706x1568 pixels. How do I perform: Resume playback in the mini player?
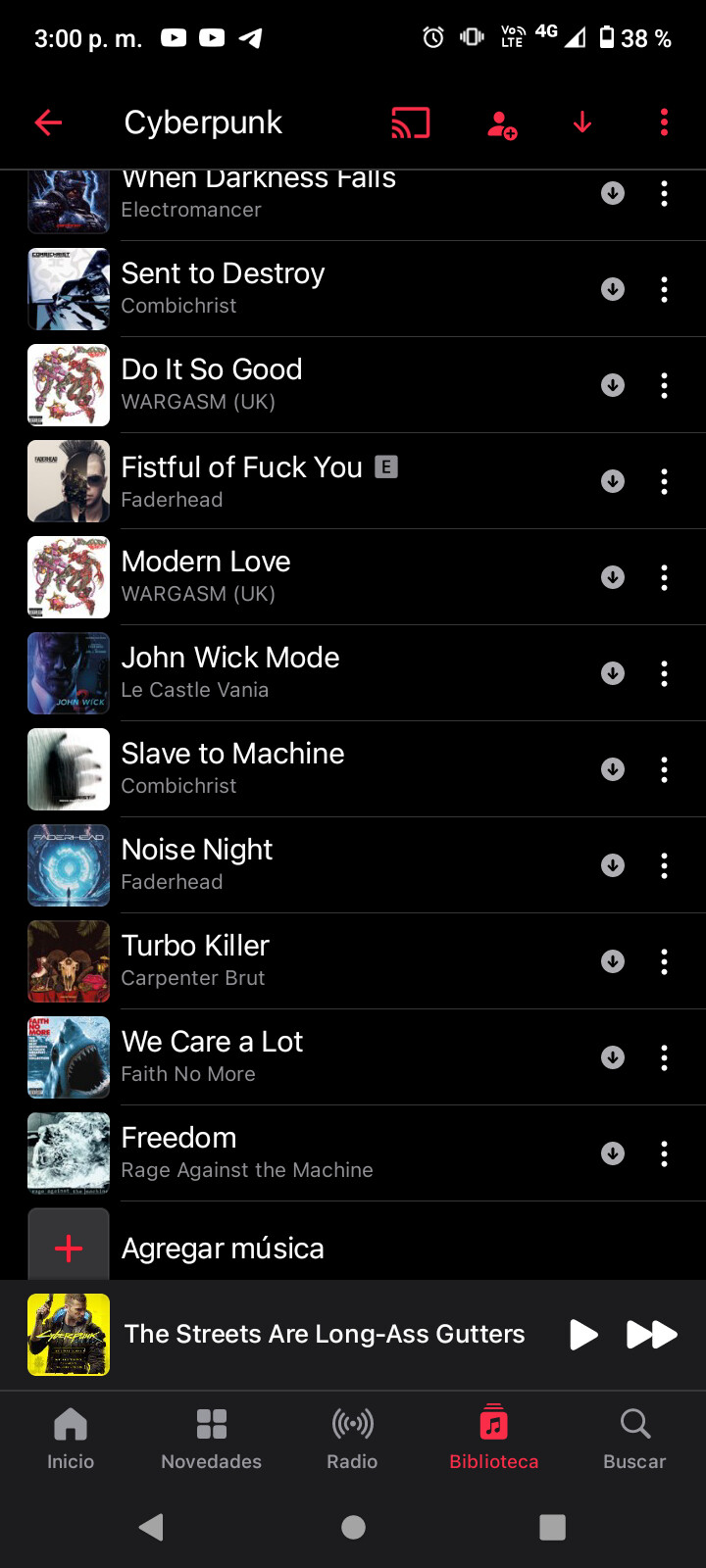pos(583,1335)
